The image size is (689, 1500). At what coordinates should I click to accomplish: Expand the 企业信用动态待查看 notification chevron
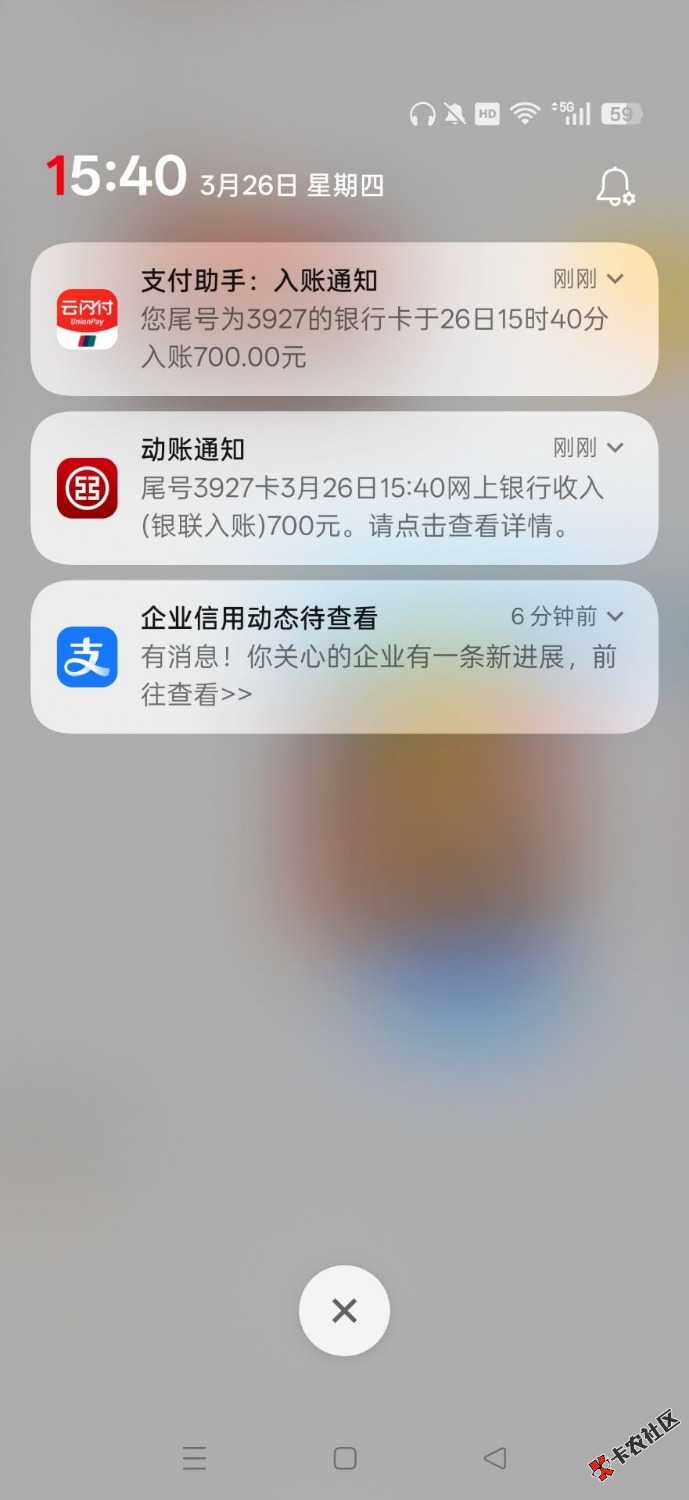[616, 616]
